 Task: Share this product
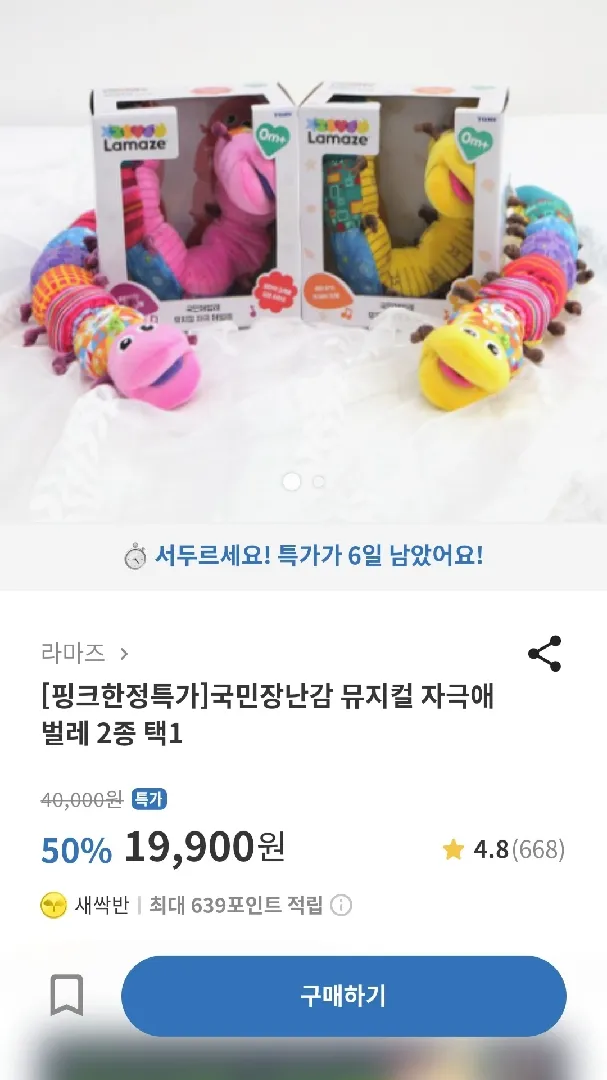(544, 654)
